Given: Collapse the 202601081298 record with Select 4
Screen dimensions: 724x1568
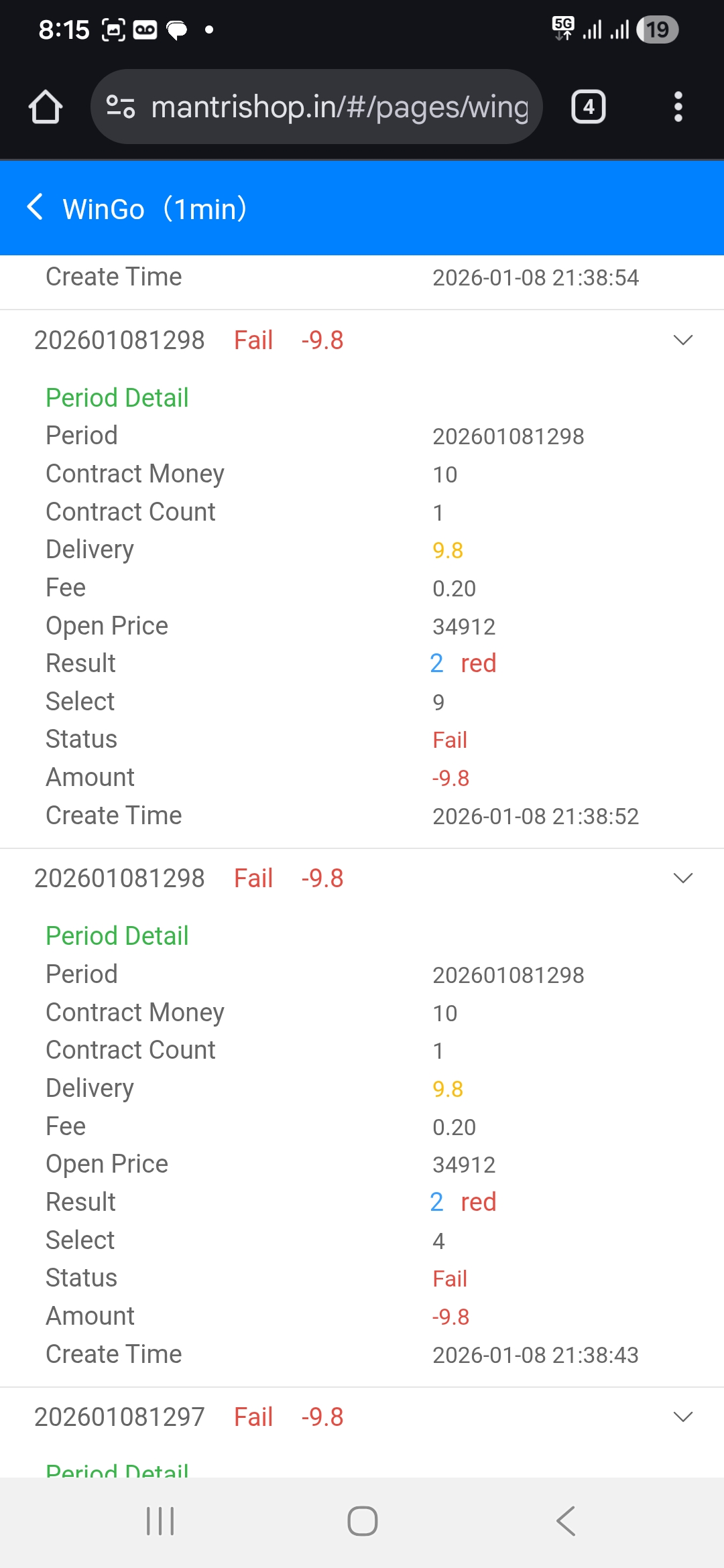Looking at the screenshot, I should click(682, 878).
